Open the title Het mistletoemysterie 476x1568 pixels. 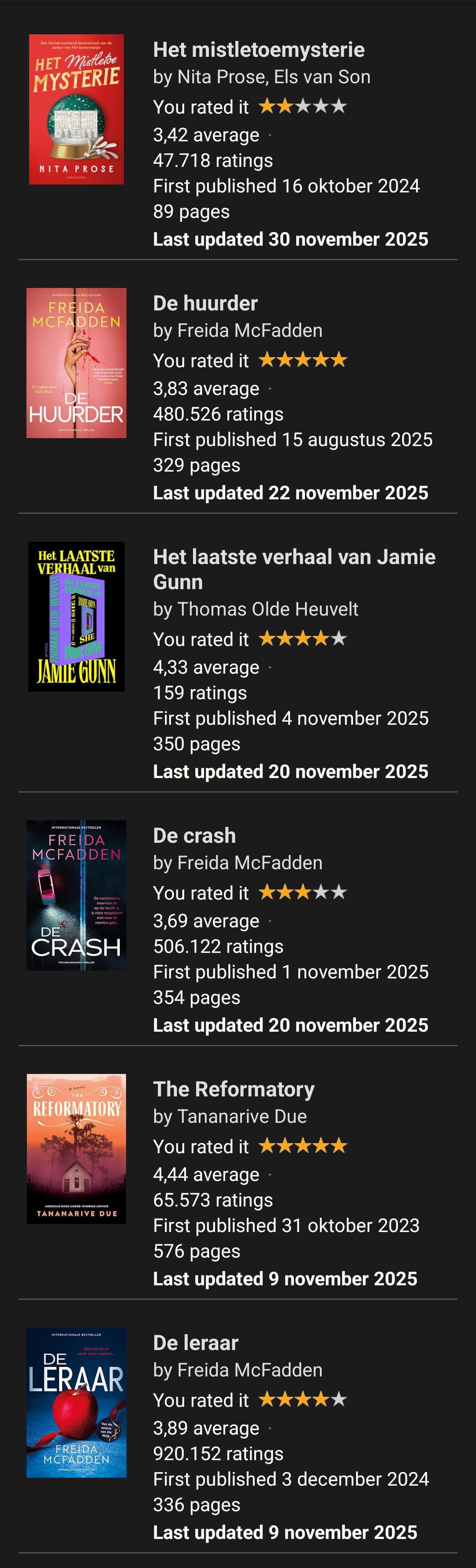[258, 50]
